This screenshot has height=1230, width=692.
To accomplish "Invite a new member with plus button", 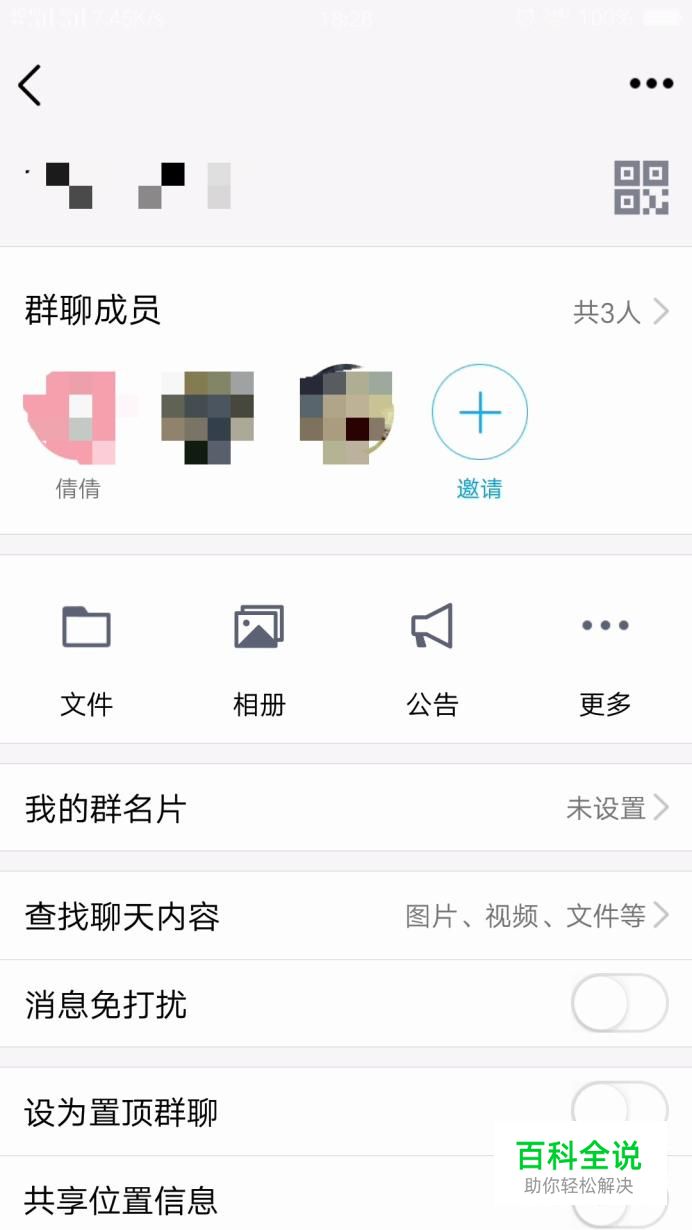I will click(480, 412).
